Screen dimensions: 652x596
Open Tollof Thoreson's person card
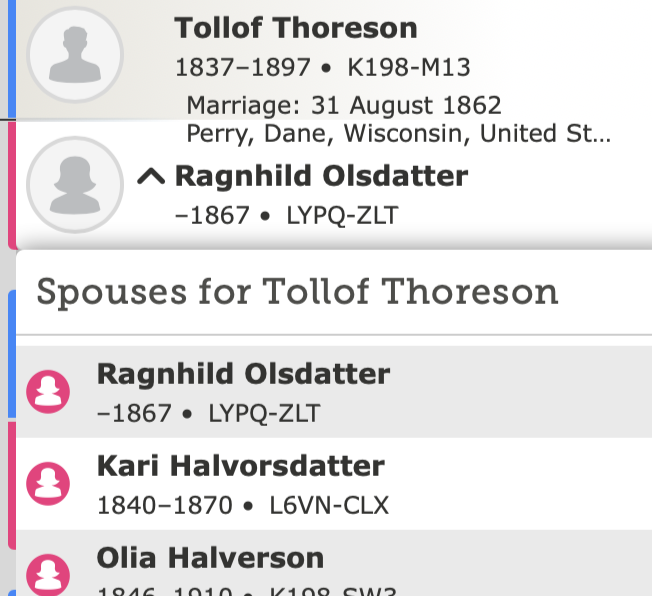pyautogui.click(x=295, y=28)
